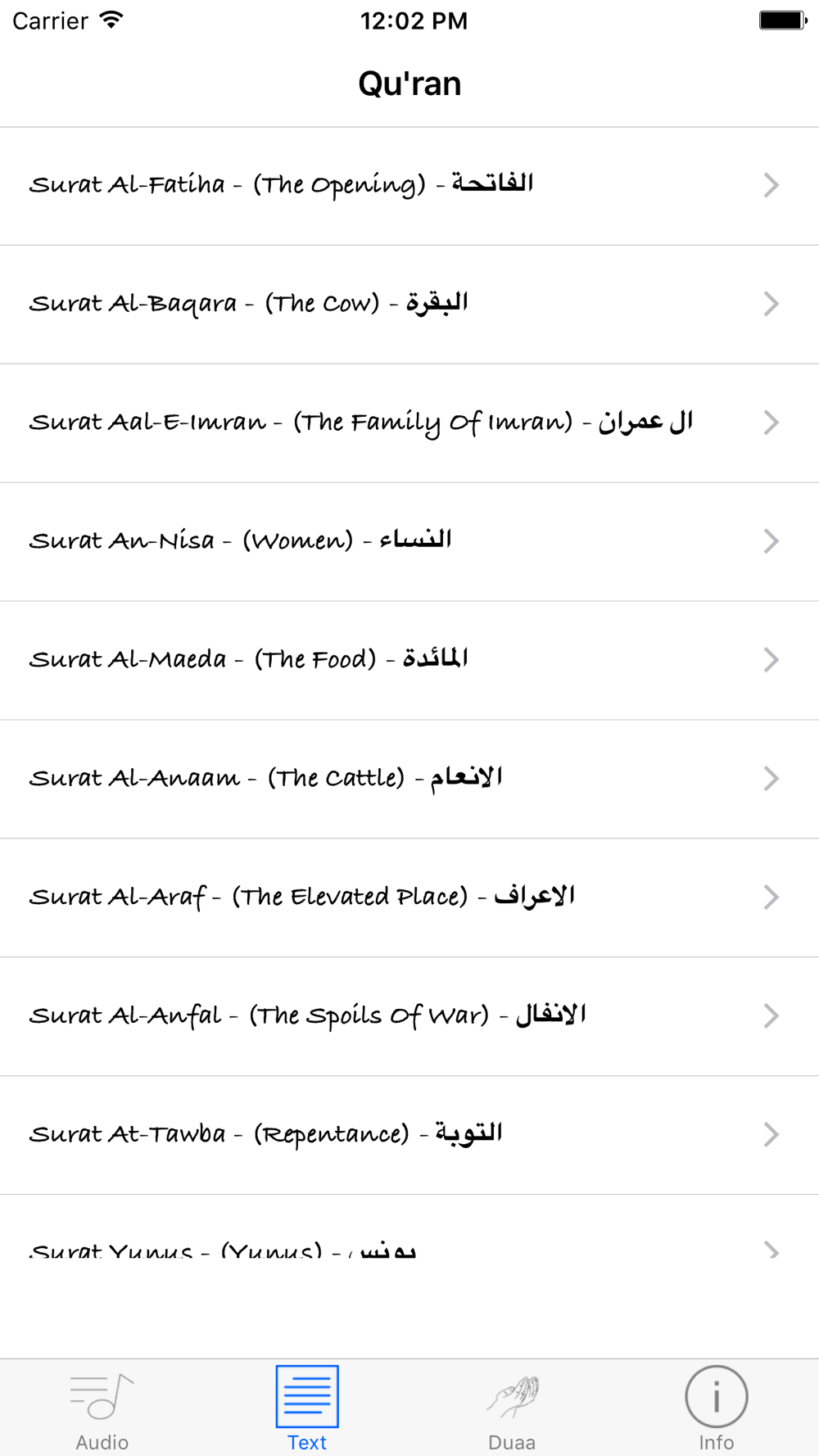Screen dimensions: 819x1456
Task: Open Surat Al-Anaam (The Cattle)
Action: 409,779
